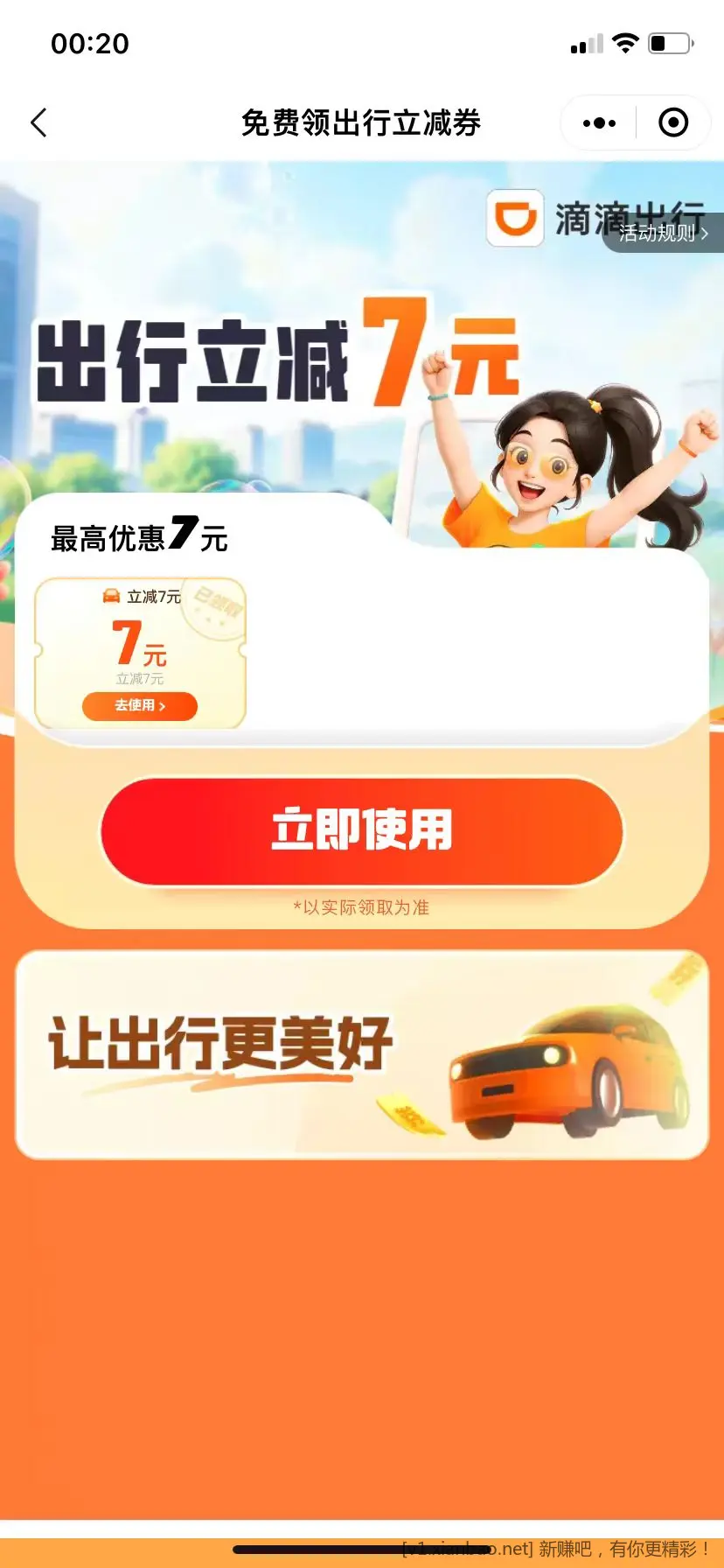724x1568 pixels.
Task: Go back using the top-left arrow
Action: [38, 123]
